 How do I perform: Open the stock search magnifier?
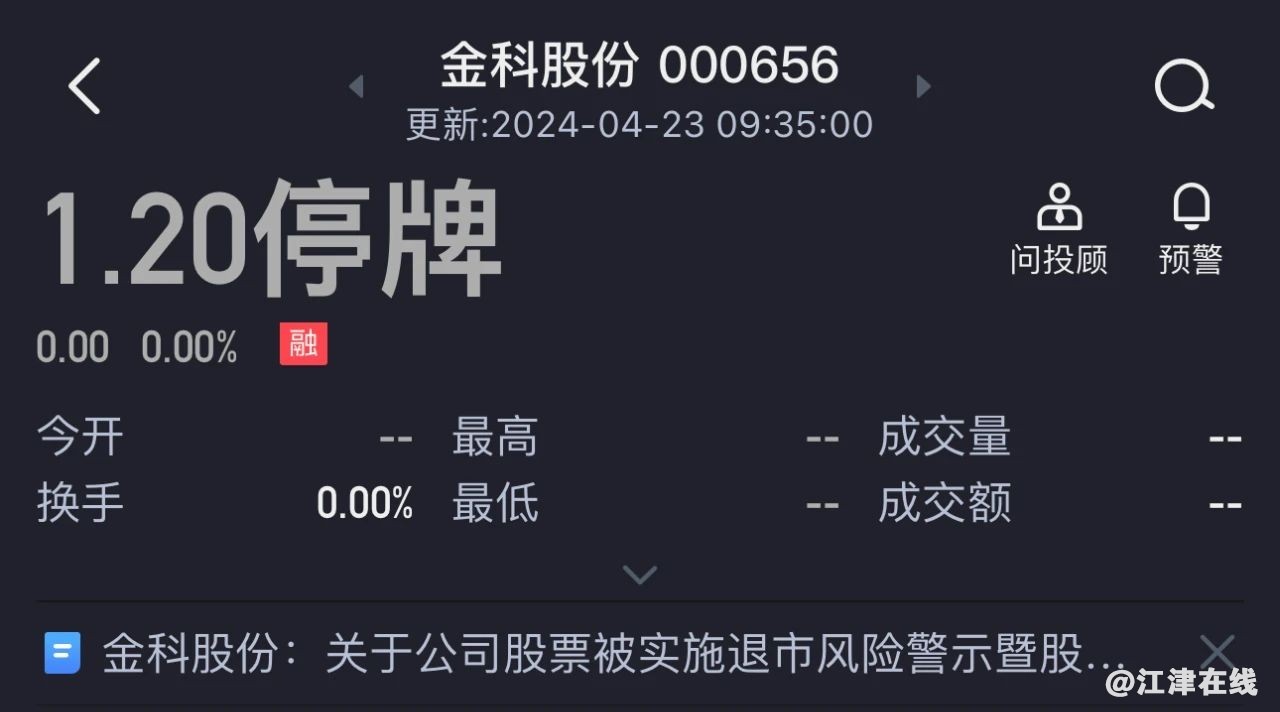point(1184,87)
